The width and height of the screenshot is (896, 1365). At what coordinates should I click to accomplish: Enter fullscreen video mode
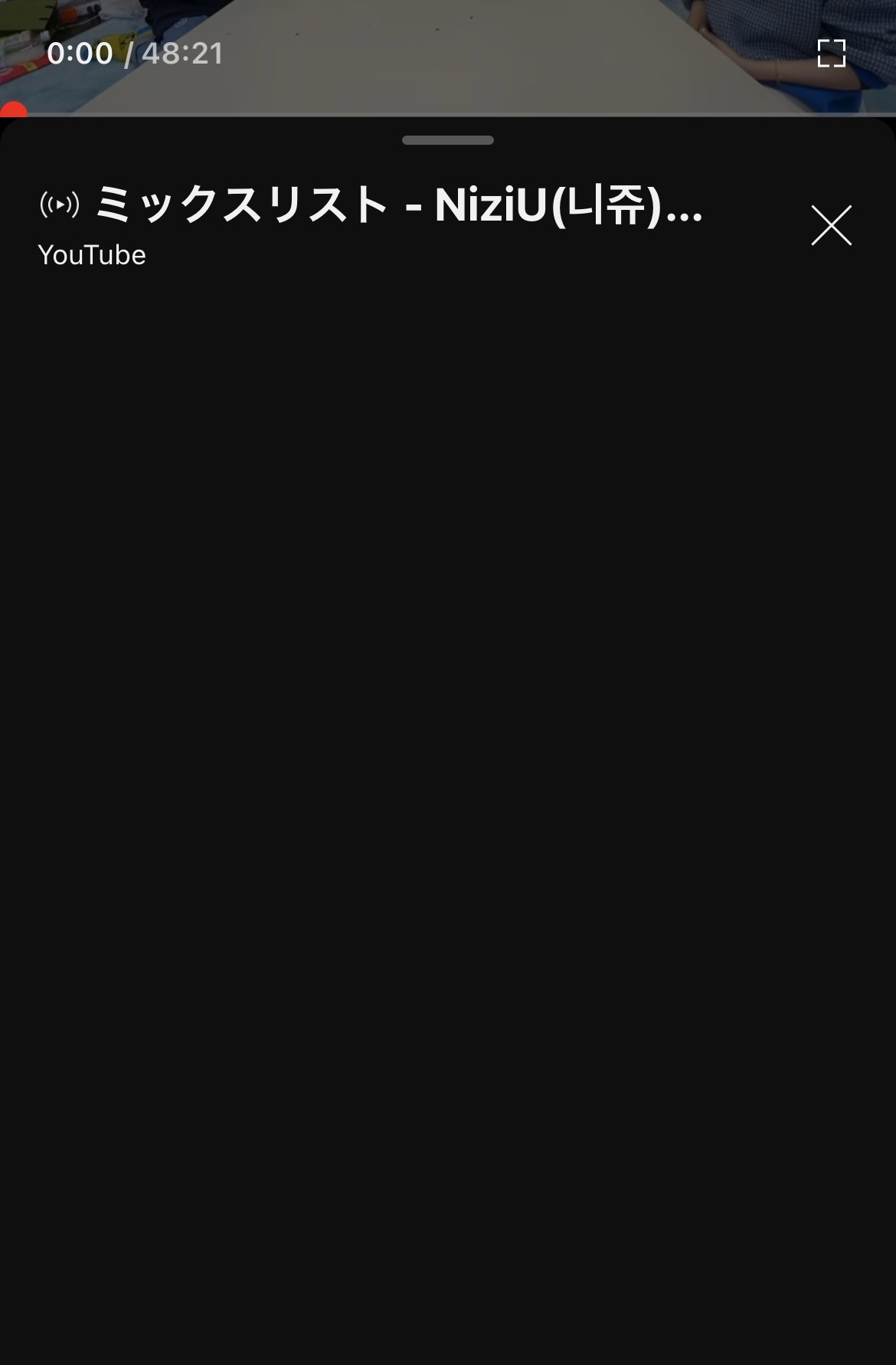coord(831,54)
